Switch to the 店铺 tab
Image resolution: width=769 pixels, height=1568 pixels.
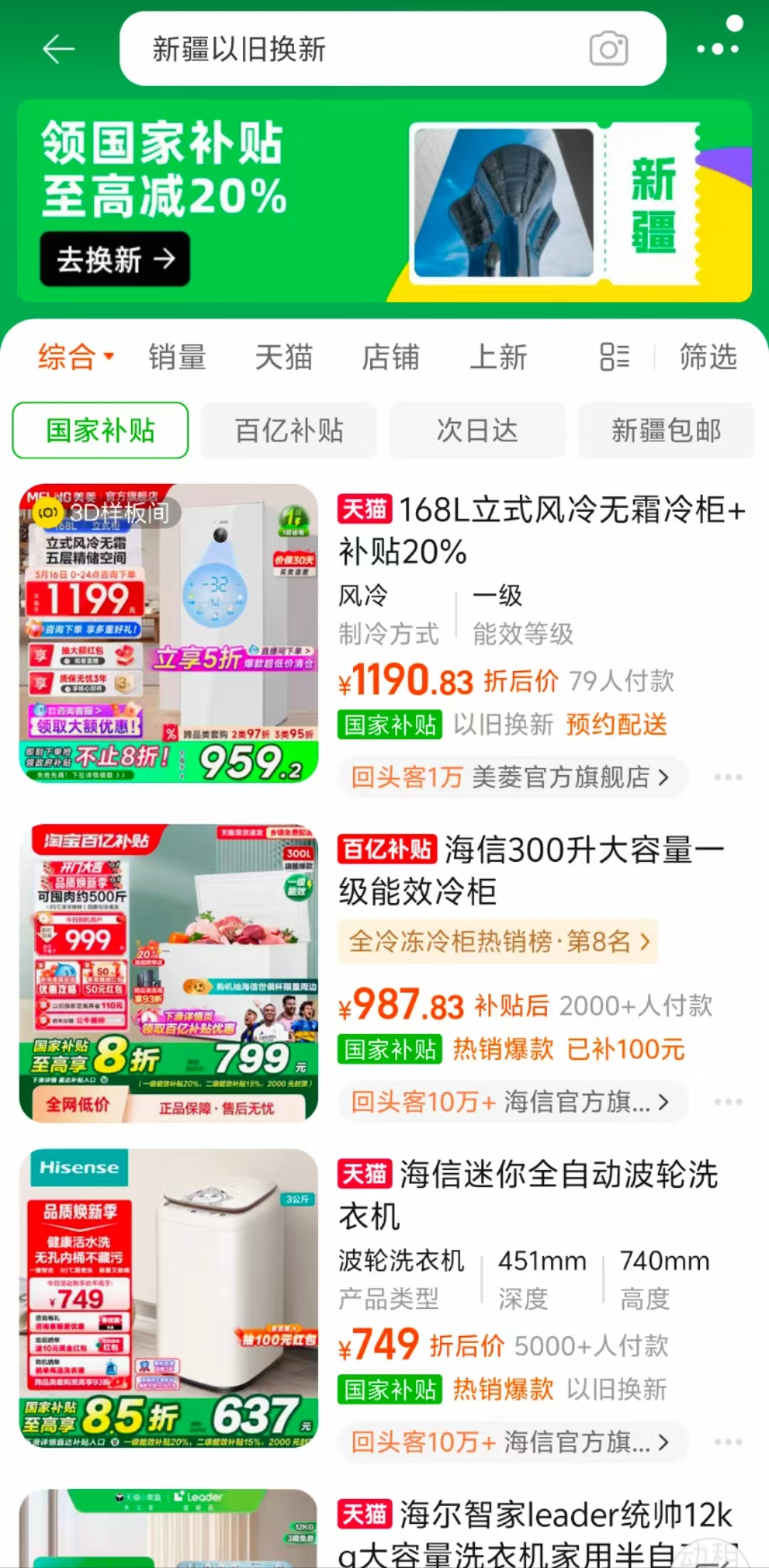(390, 357)
